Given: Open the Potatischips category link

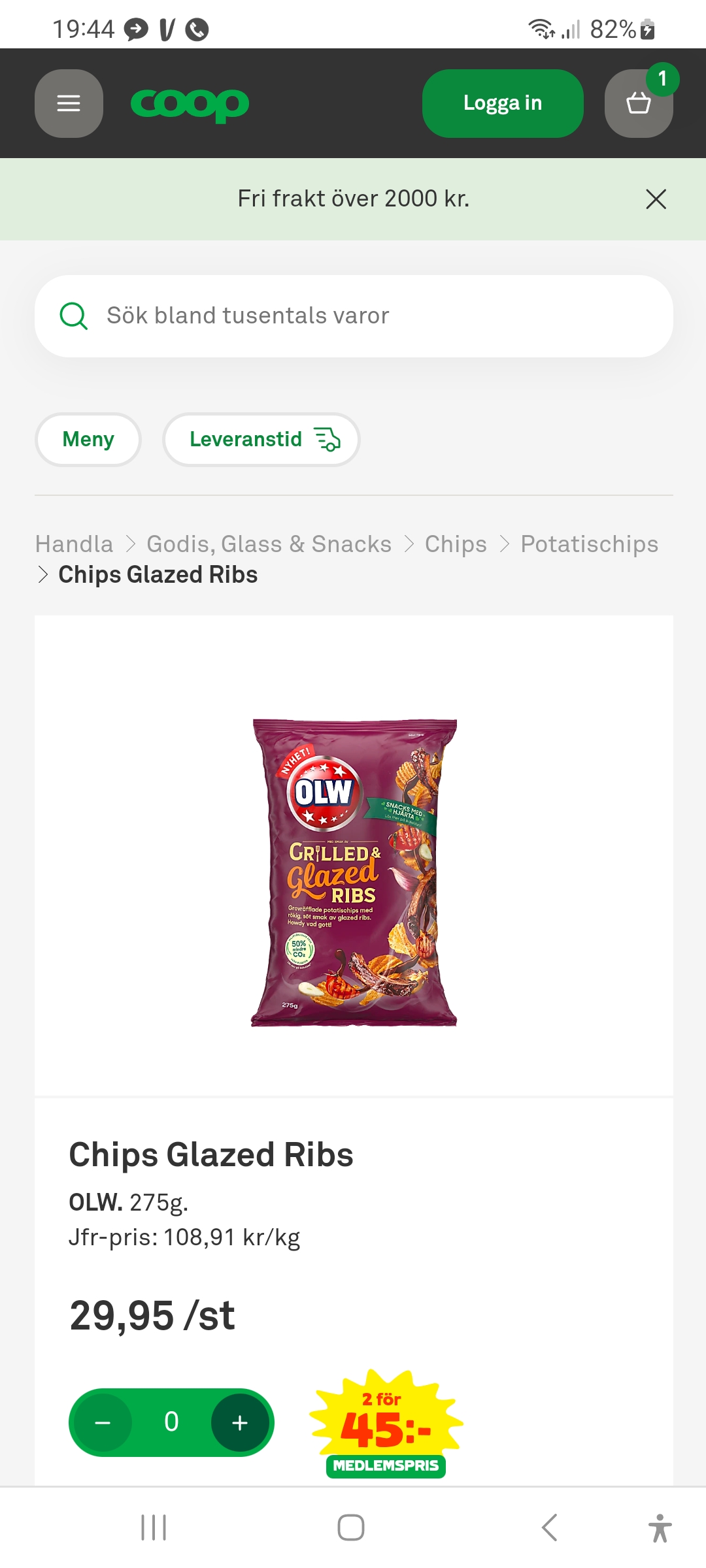Looking at the screenshot, I should pos(589,544).
